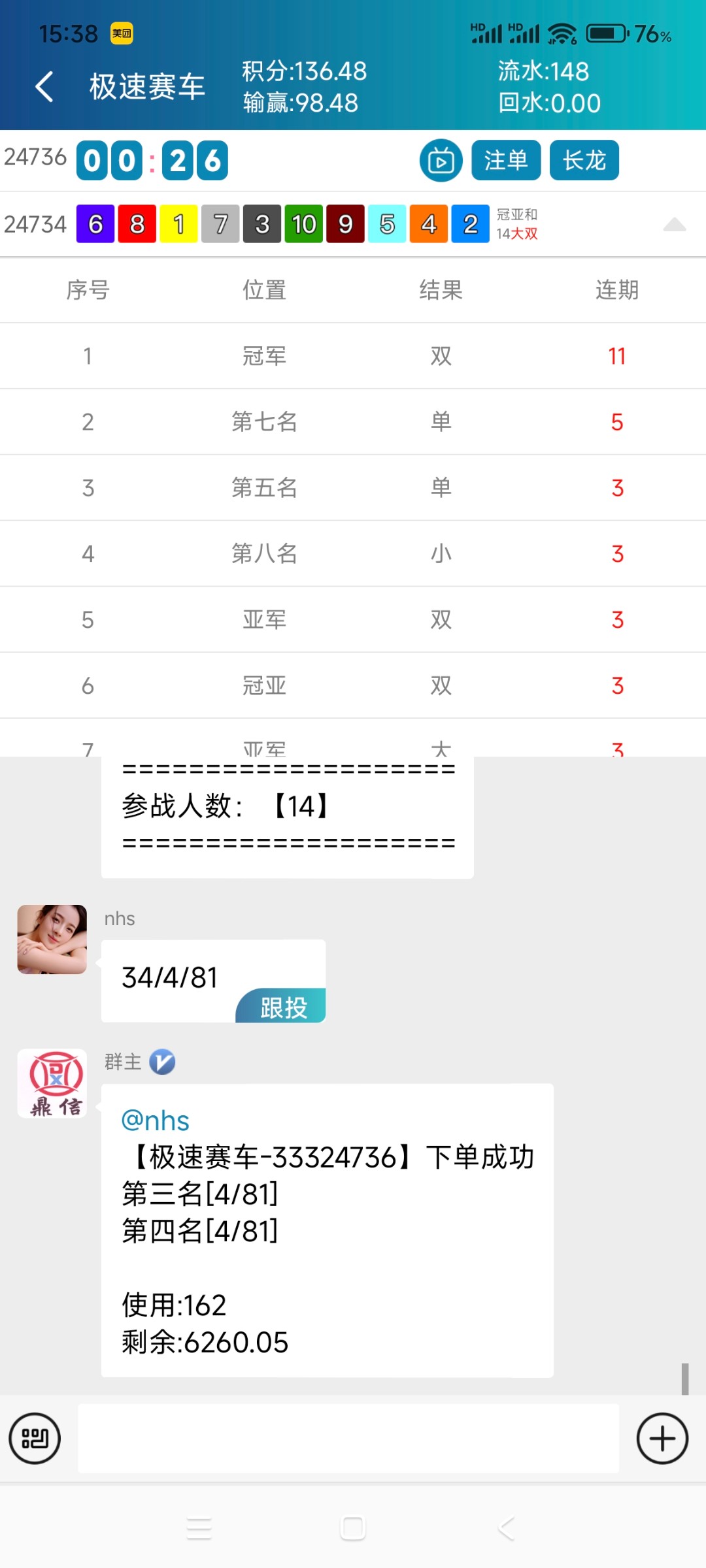Focus the chat message input field
Viewport: 706px width, 1568px height.
coord(348,1439)
